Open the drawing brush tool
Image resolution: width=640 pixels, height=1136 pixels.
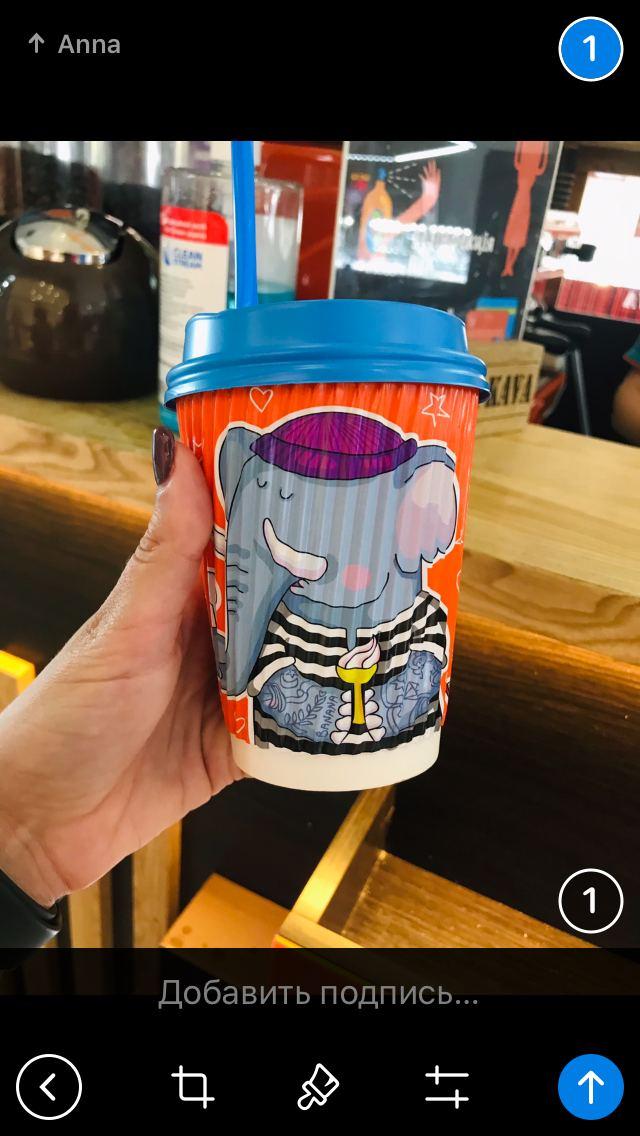(x=319, y=1086)
